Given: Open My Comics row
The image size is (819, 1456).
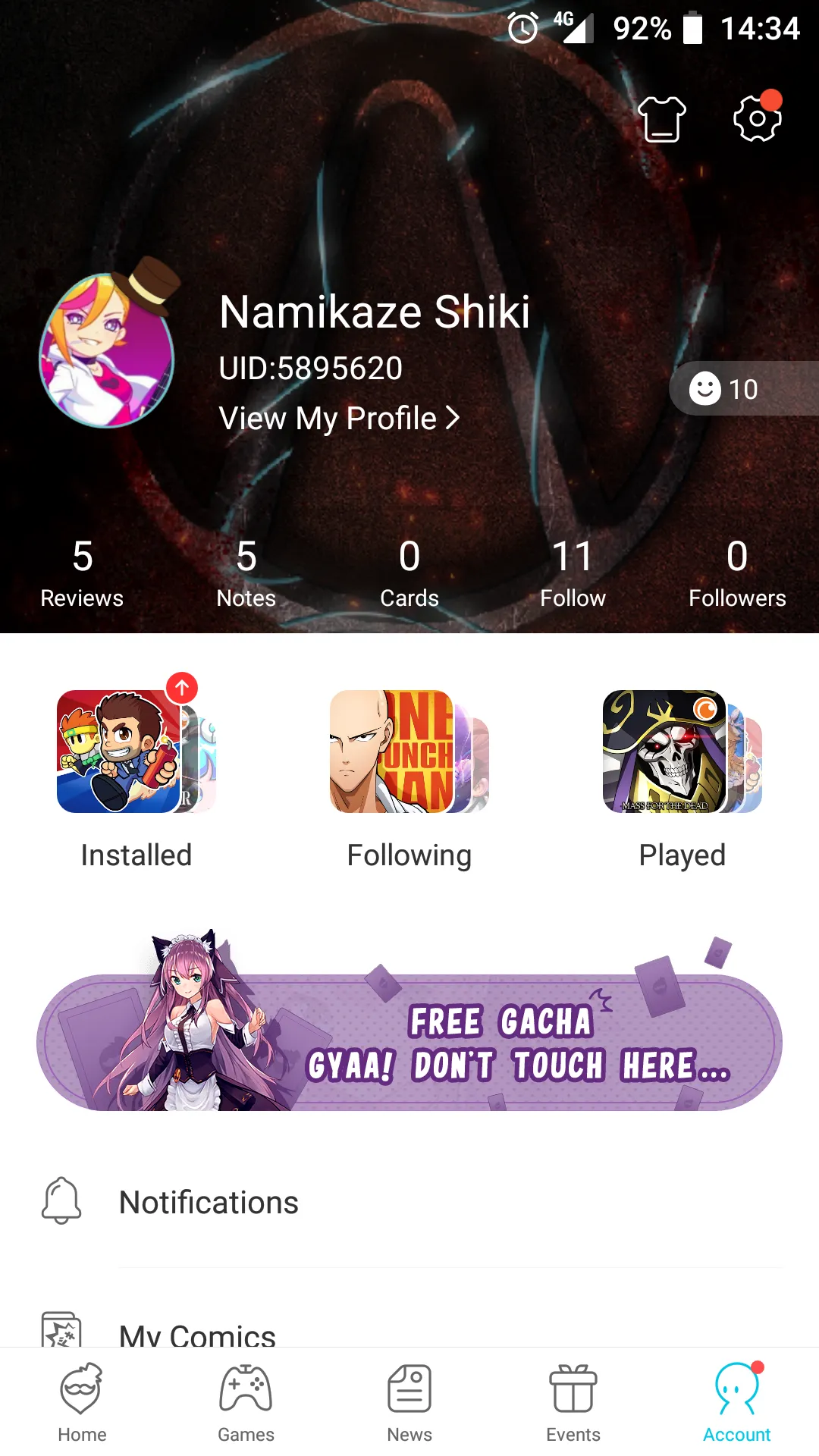Looking at the screenshot, I should coord(409,1331).
